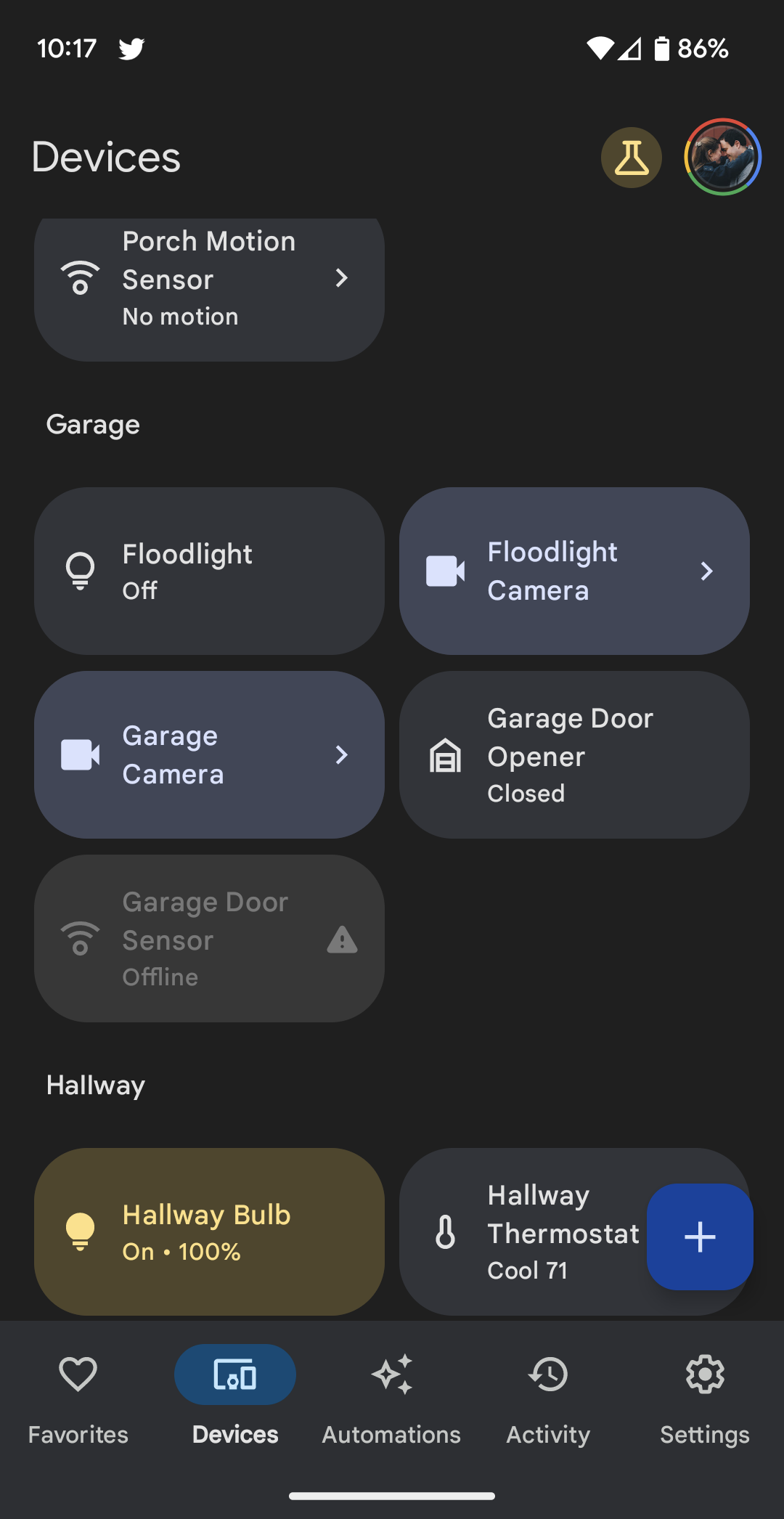Expand Porch Motion Sensor details
Screen dimensions: 784x1519
tap(341, 279)
